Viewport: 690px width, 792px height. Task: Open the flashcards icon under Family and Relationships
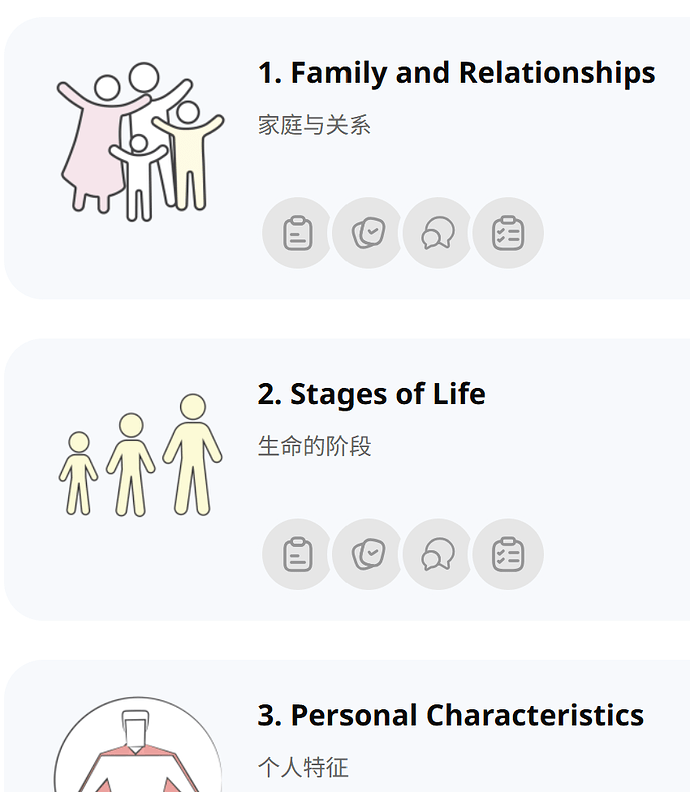coord(368,233)
